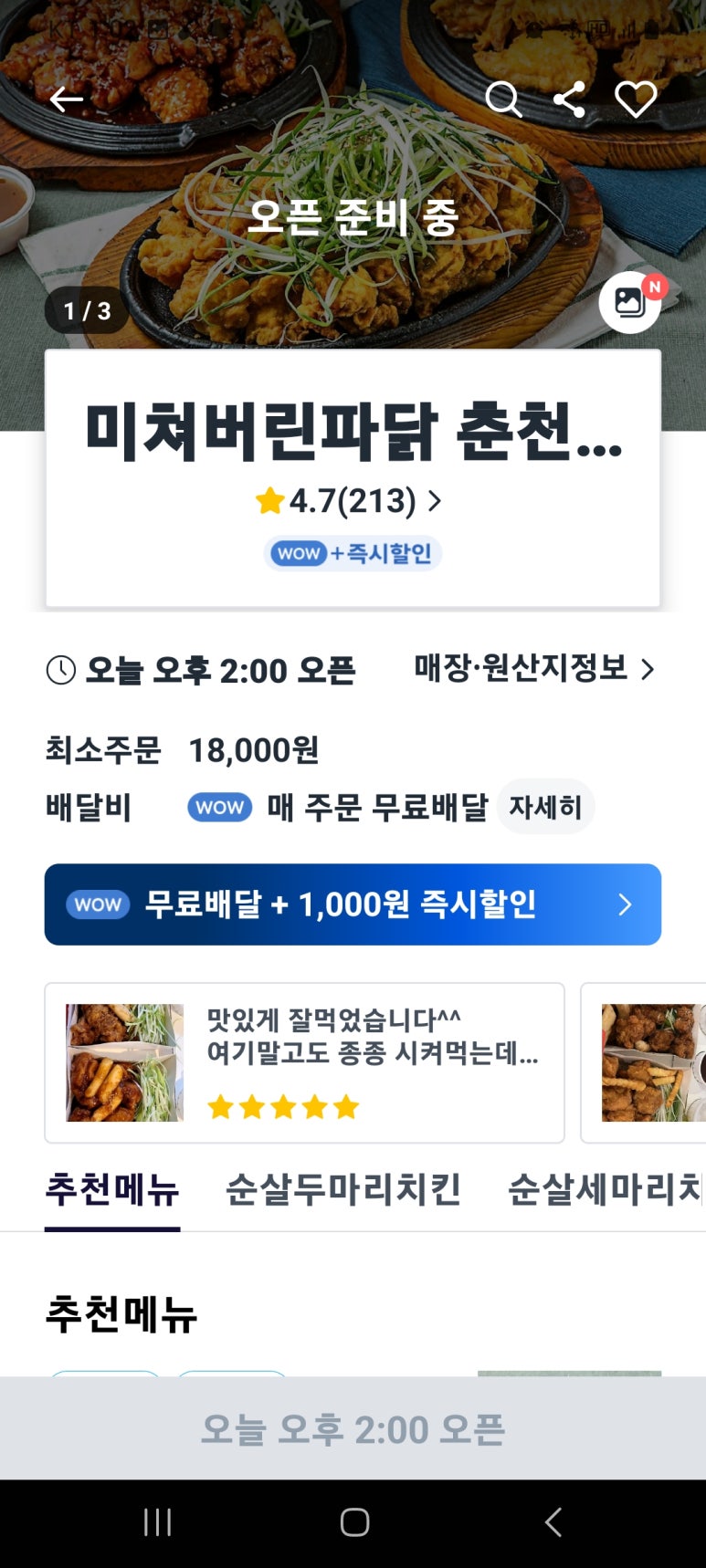Open the photo gallery icon with N badge
706x1568 pixels.
630,302
